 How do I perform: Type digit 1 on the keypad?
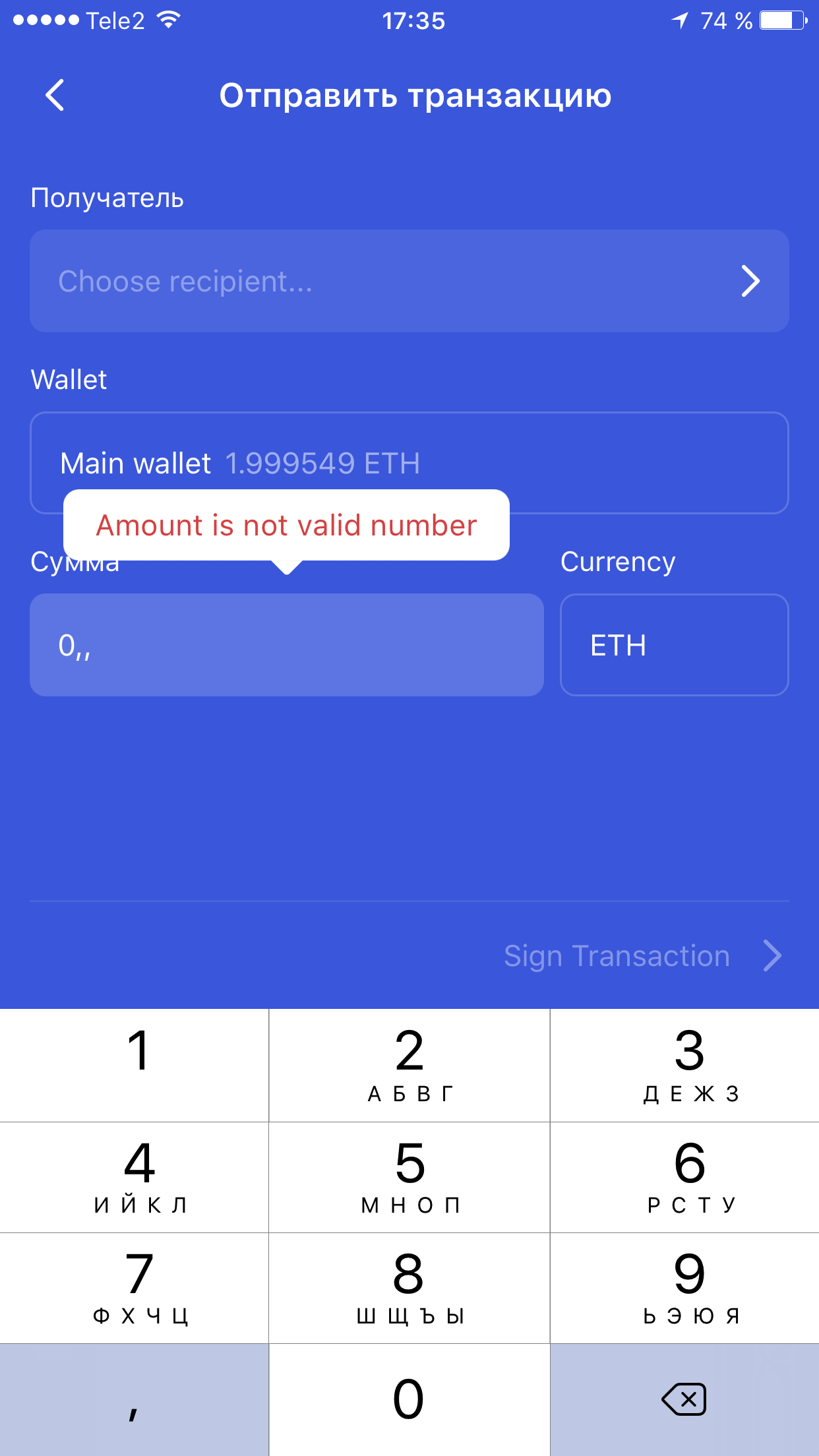(x=135, y=1065)
